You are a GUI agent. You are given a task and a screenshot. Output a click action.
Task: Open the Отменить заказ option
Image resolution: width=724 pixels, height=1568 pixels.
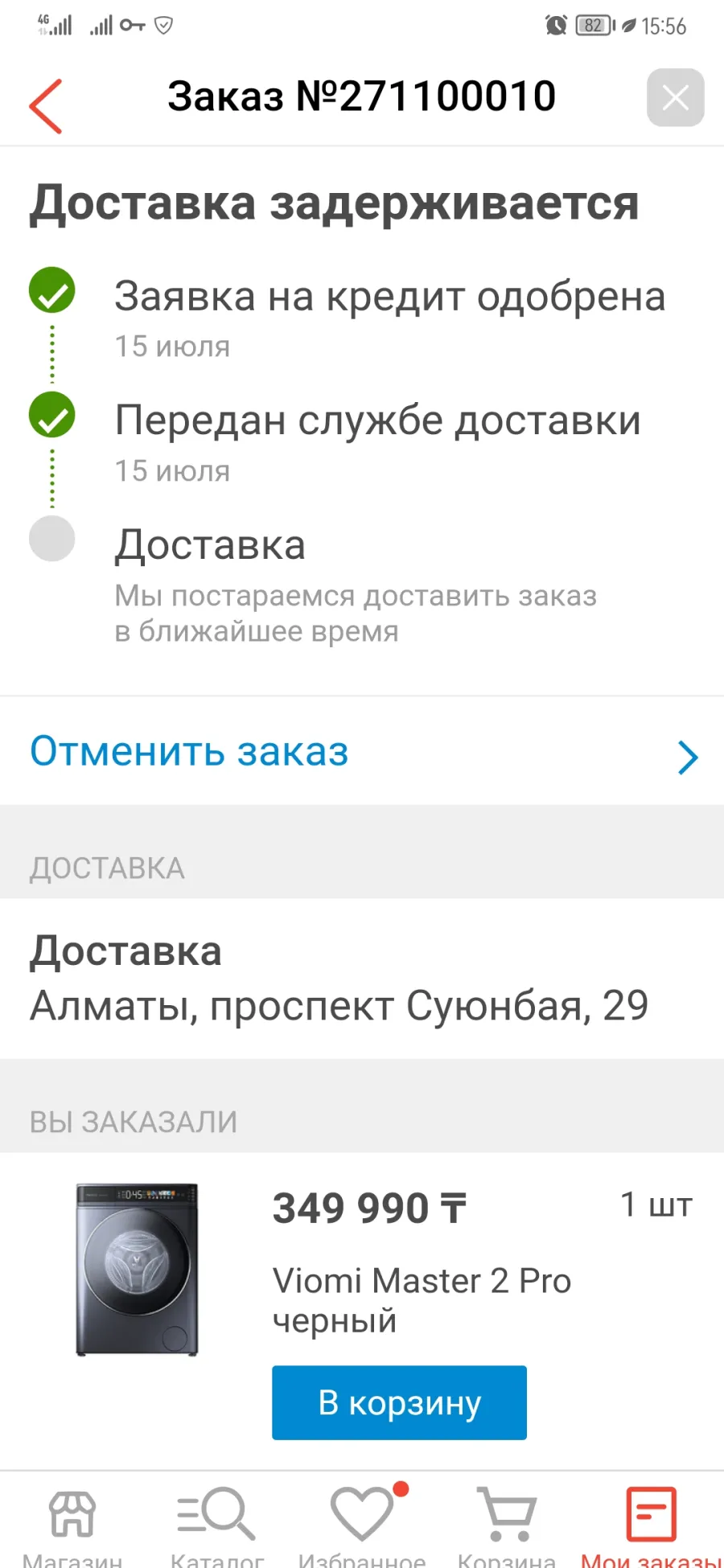point(362,751)
